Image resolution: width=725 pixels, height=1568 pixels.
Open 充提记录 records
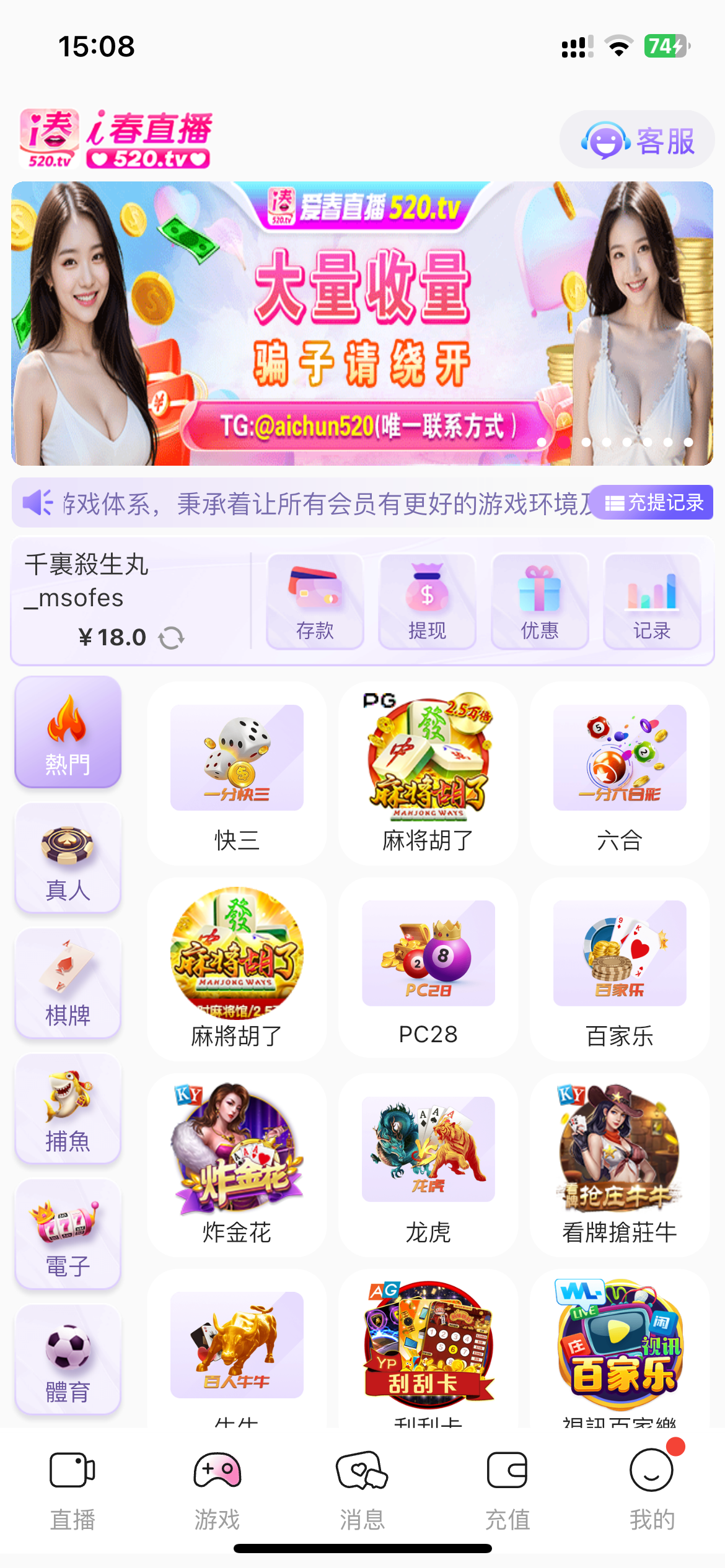click(651, 502)
